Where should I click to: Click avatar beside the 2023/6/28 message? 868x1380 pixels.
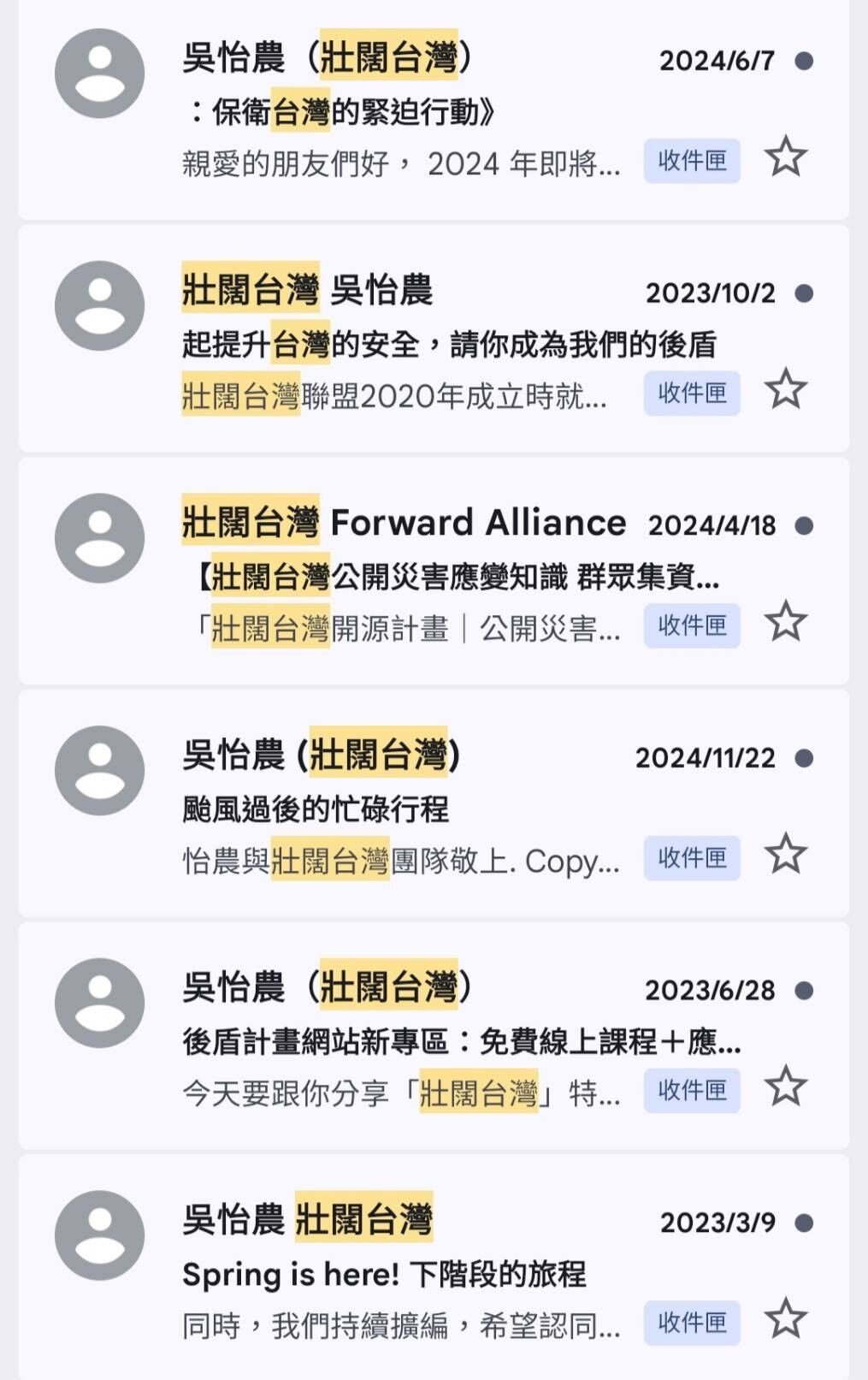click(x=101, y=1003)
